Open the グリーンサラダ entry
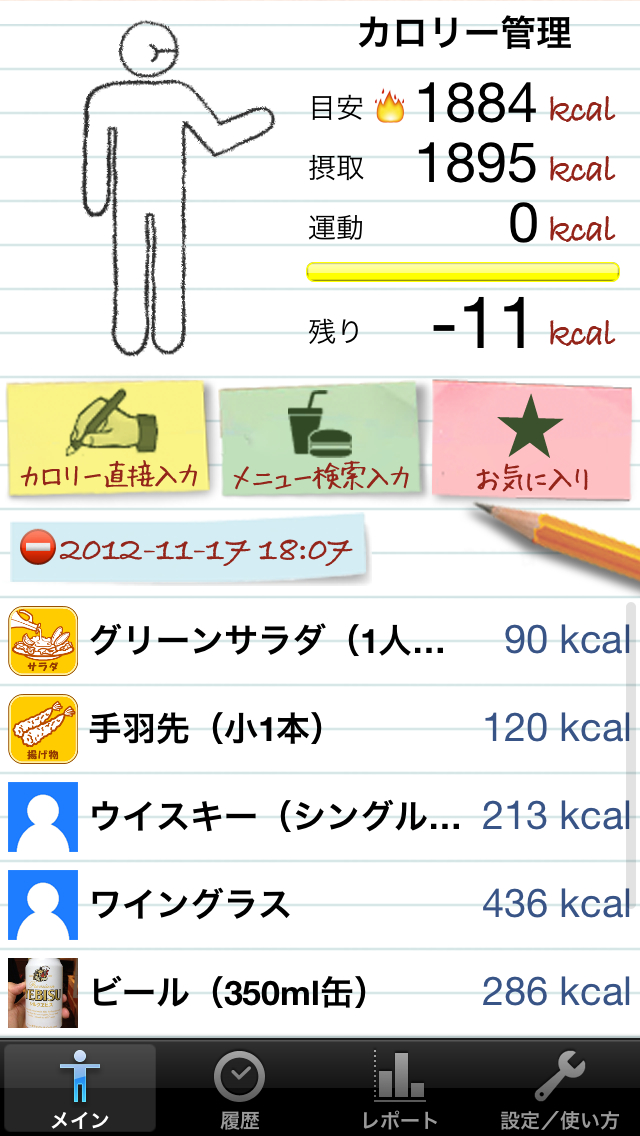640x1136 pixels. [320, 640]
